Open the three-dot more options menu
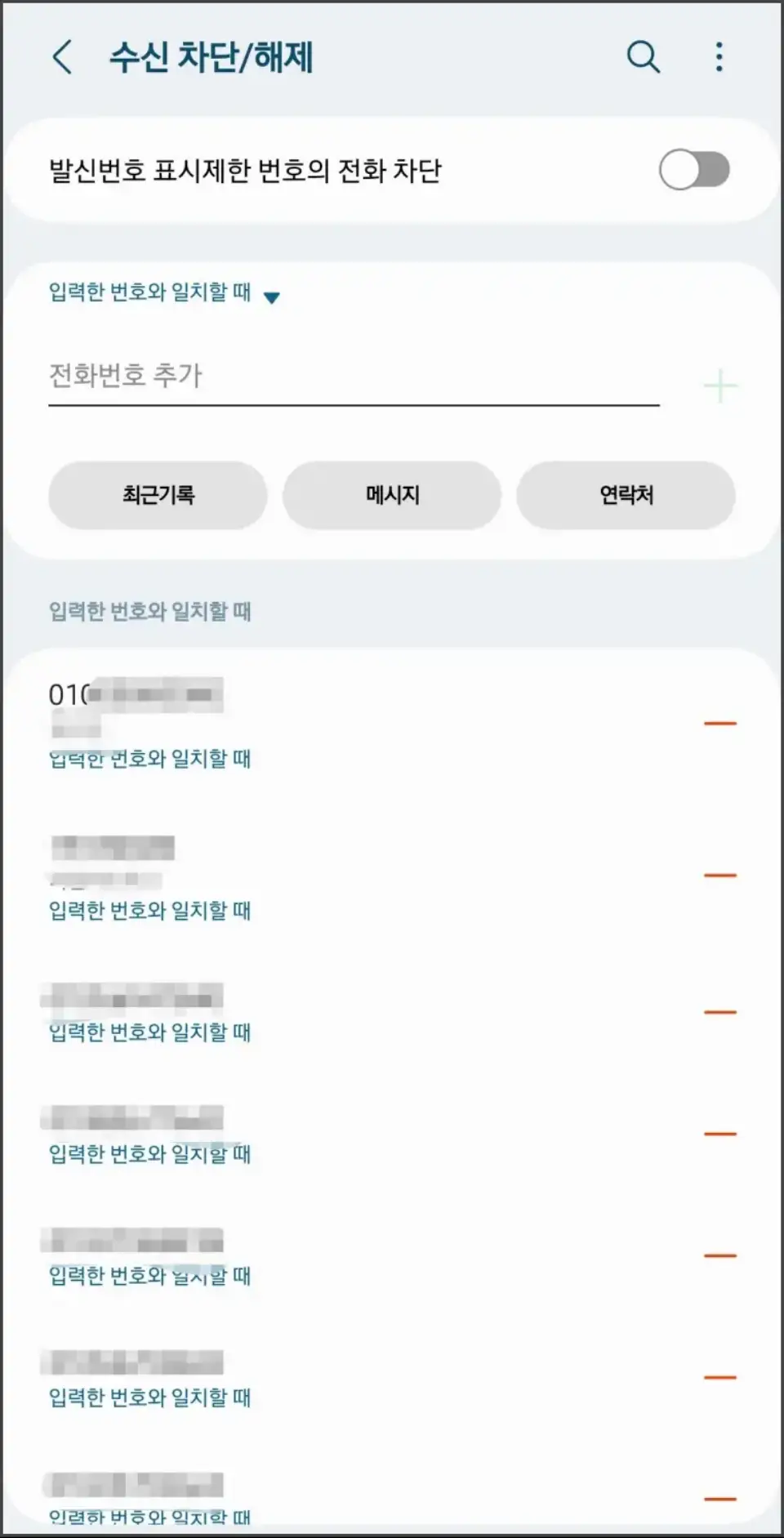 (x=718, y=56)
